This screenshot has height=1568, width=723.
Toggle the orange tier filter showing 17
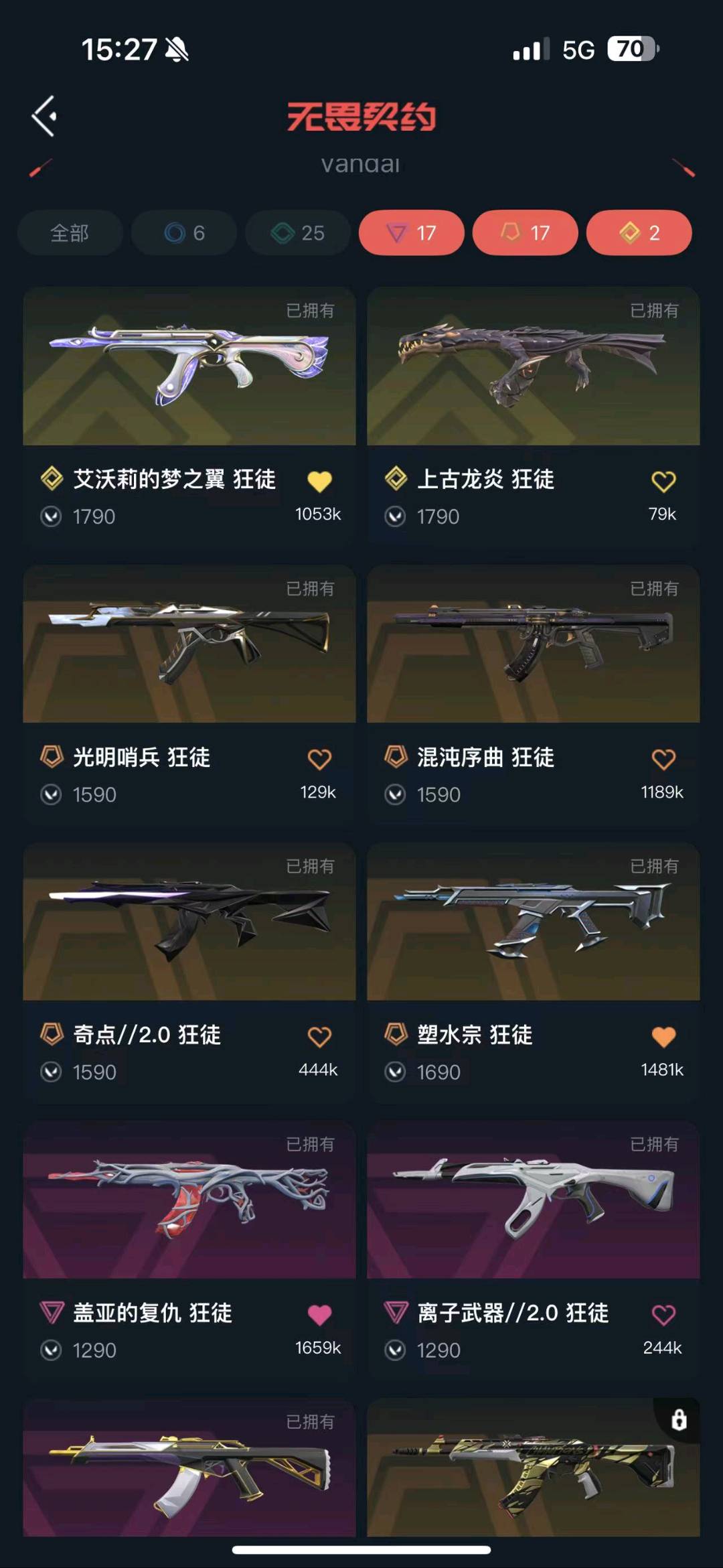click(525, 233)
